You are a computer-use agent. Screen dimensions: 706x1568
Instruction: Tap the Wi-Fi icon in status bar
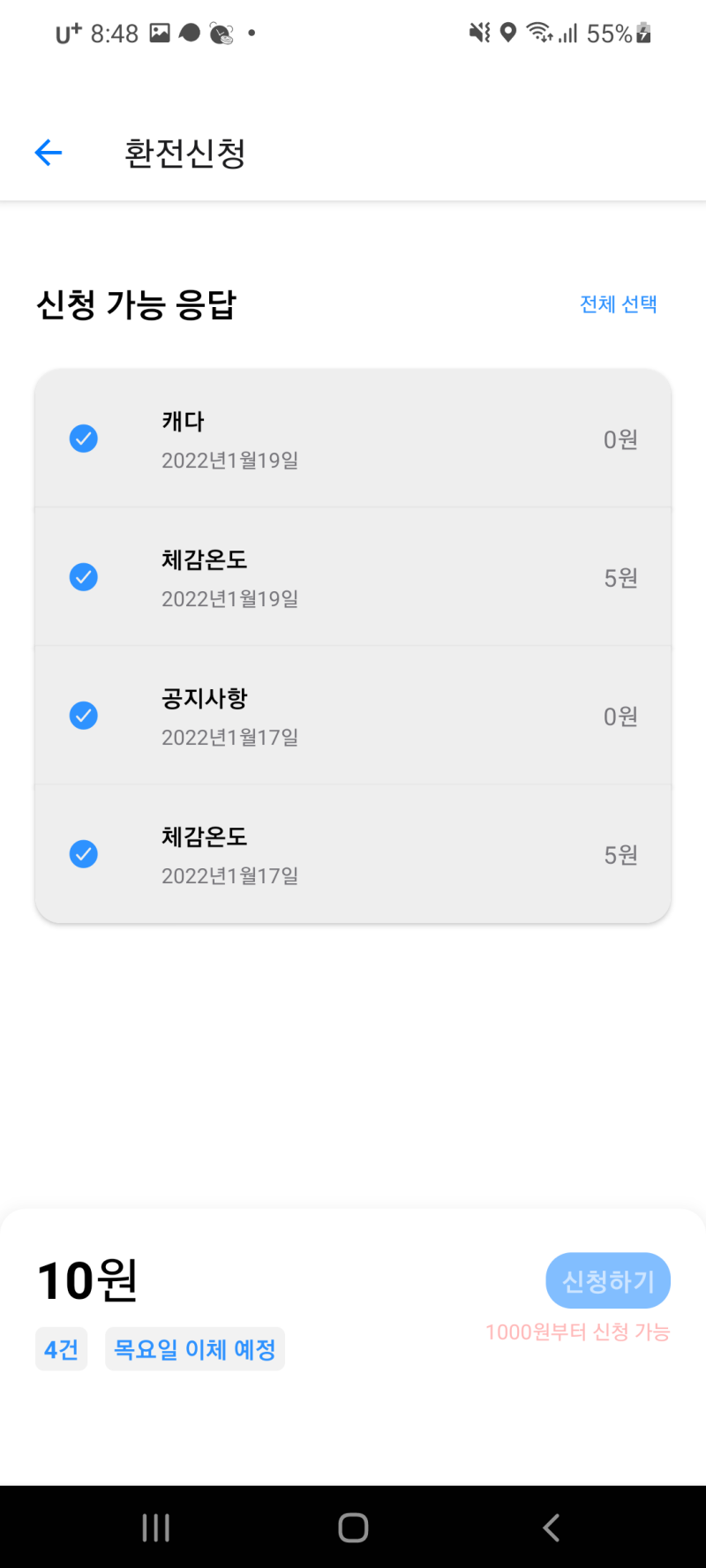pyautogui.click(x=538, y=34)
